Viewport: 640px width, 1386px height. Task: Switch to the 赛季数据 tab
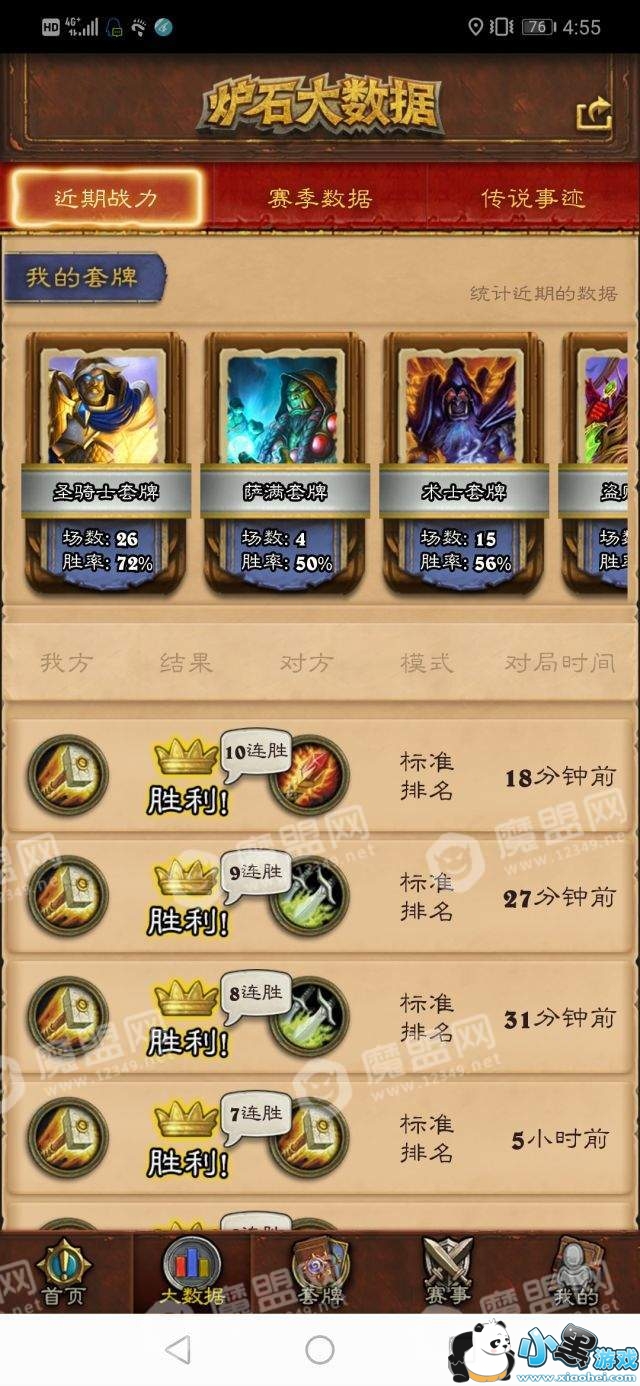click(320, 198)
